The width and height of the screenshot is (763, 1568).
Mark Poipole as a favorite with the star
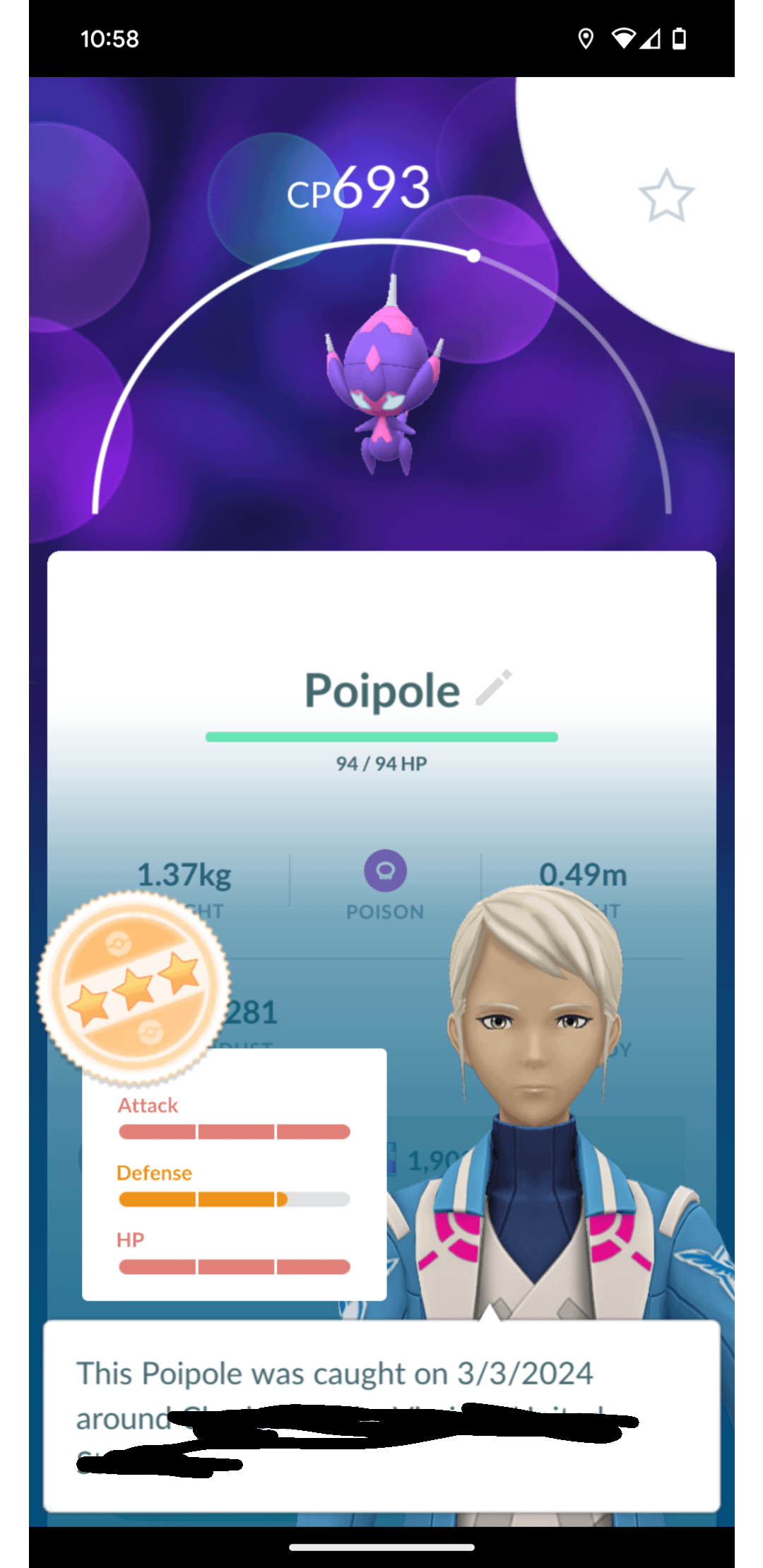[x=666, y=196]
